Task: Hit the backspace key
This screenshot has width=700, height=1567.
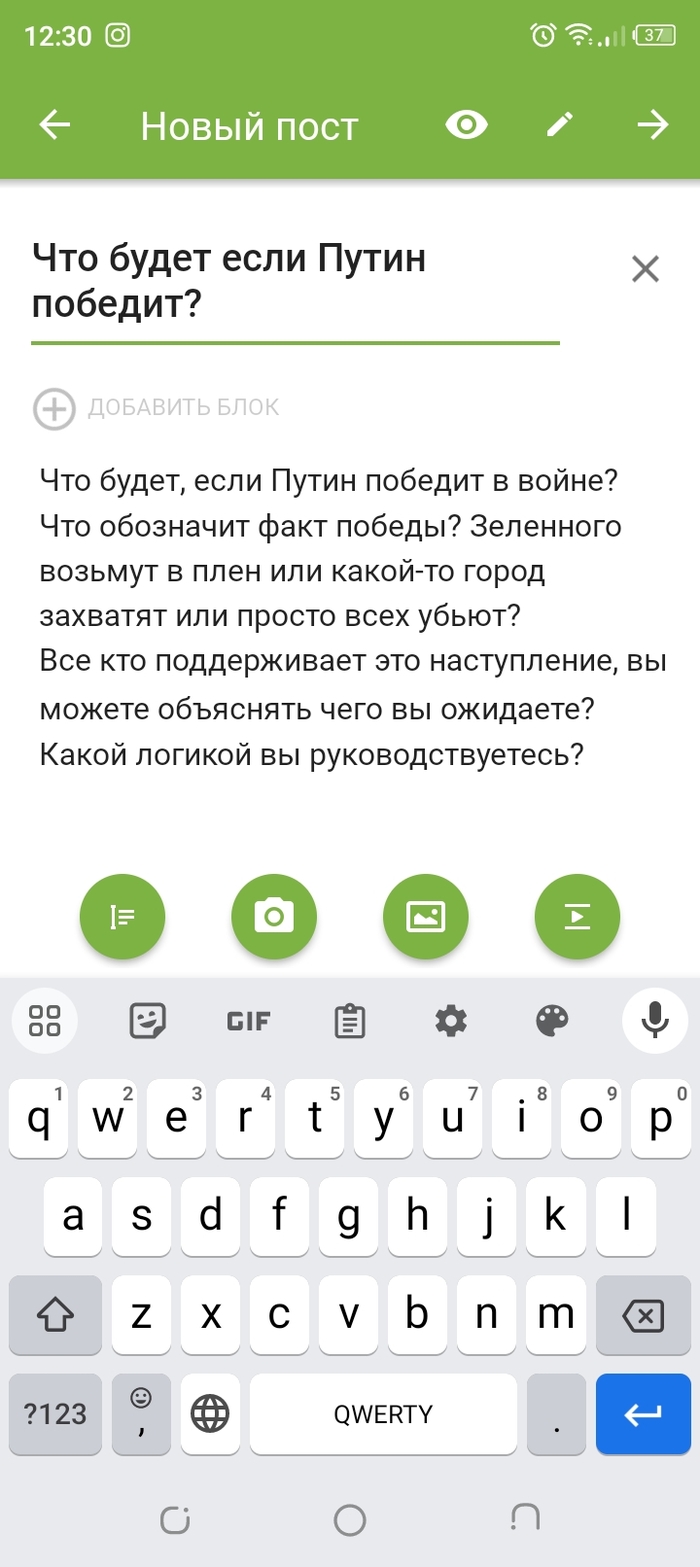Action: click(643, 1316)
